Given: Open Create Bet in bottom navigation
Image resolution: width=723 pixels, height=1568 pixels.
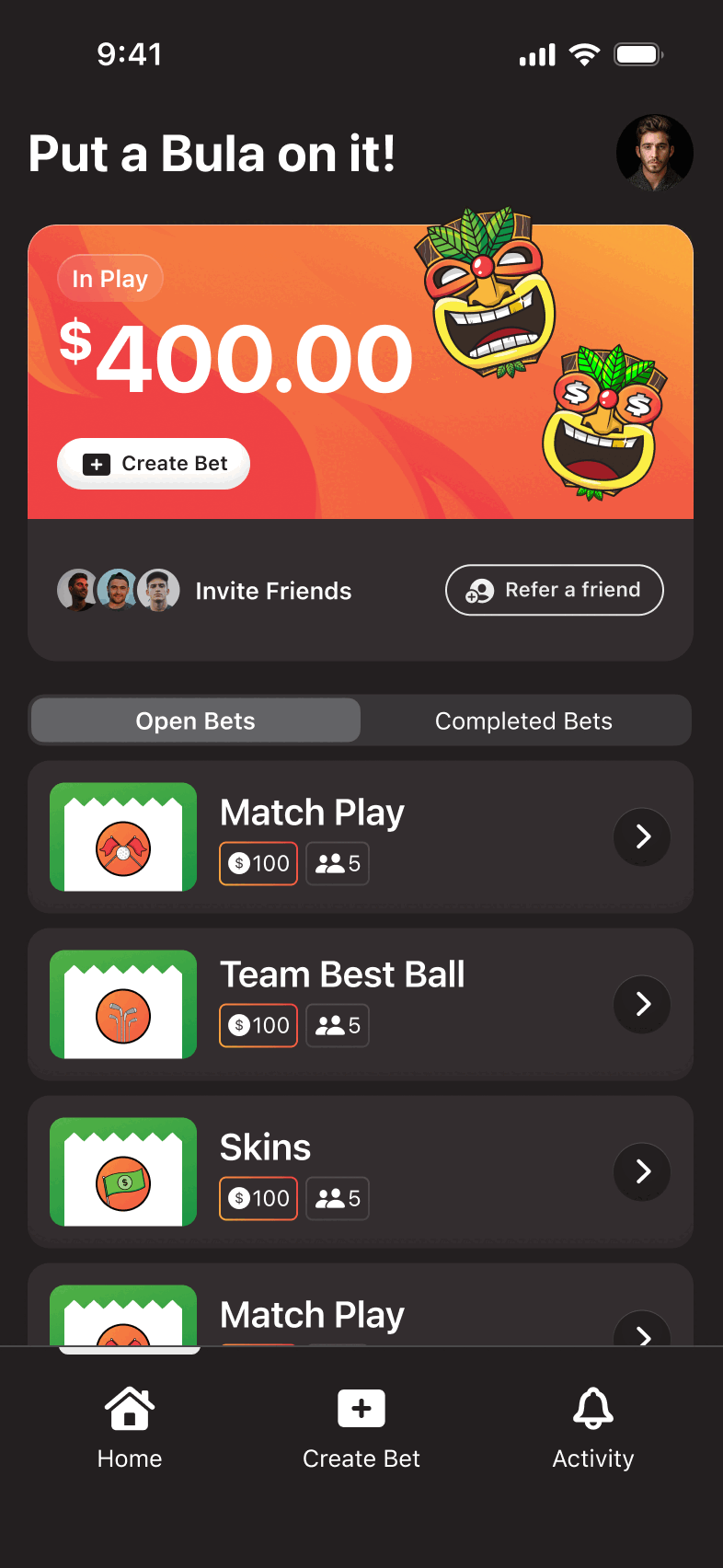Looking at the screenshot, I should (x=361, y=1427).
